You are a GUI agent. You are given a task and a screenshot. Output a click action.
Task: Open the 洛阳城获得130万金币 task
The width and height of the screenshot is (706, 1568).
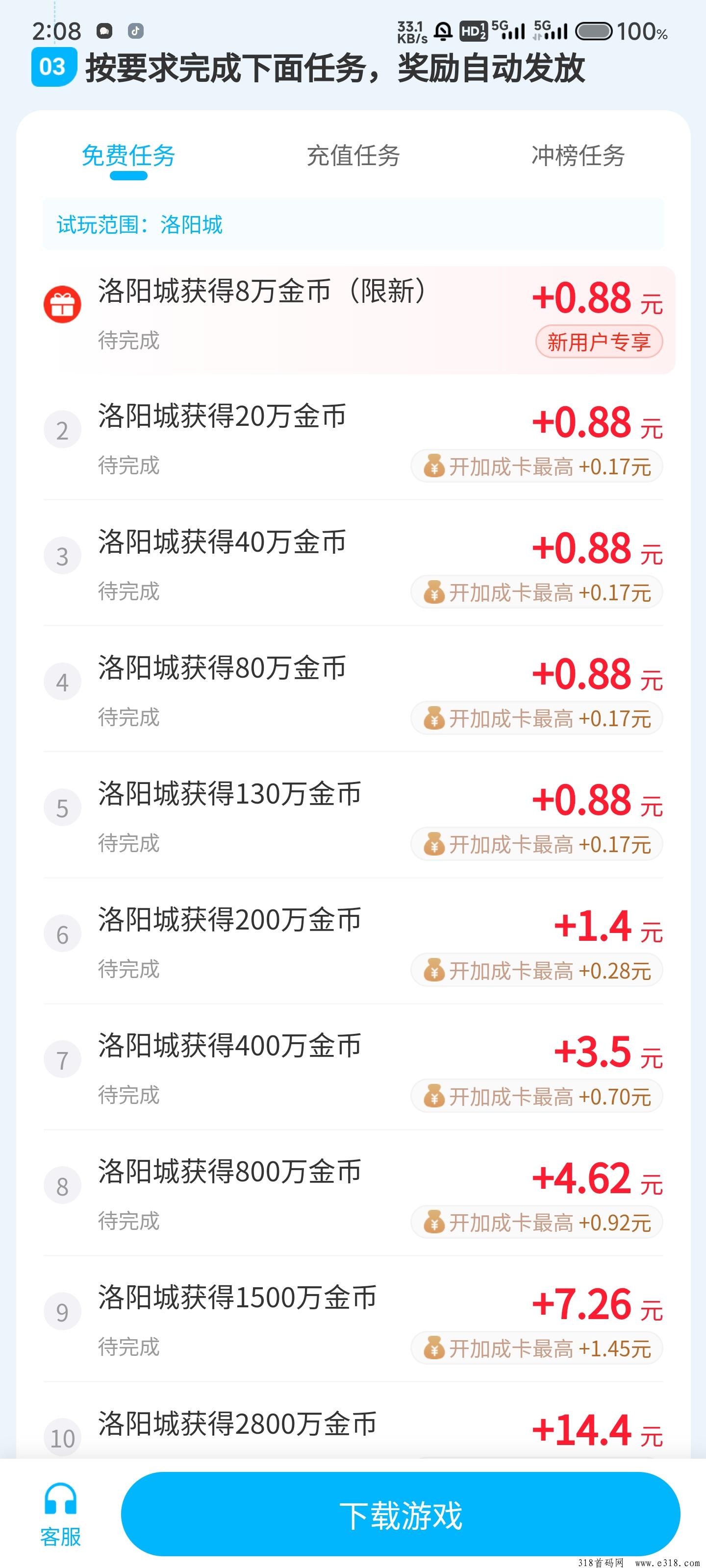(x=229, y=794)
